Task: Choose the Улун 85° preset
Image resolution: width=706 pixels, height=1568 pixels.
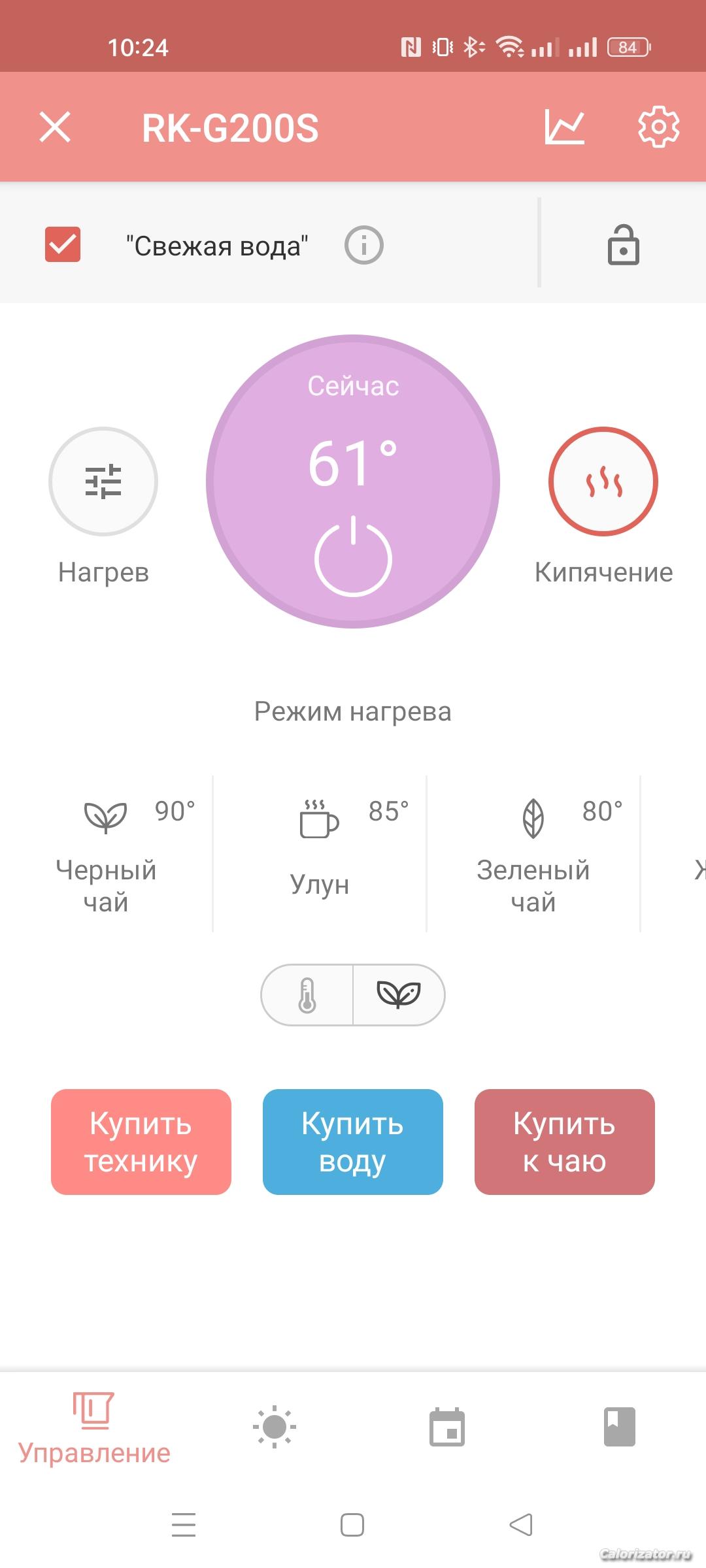Action: point(320,854)
